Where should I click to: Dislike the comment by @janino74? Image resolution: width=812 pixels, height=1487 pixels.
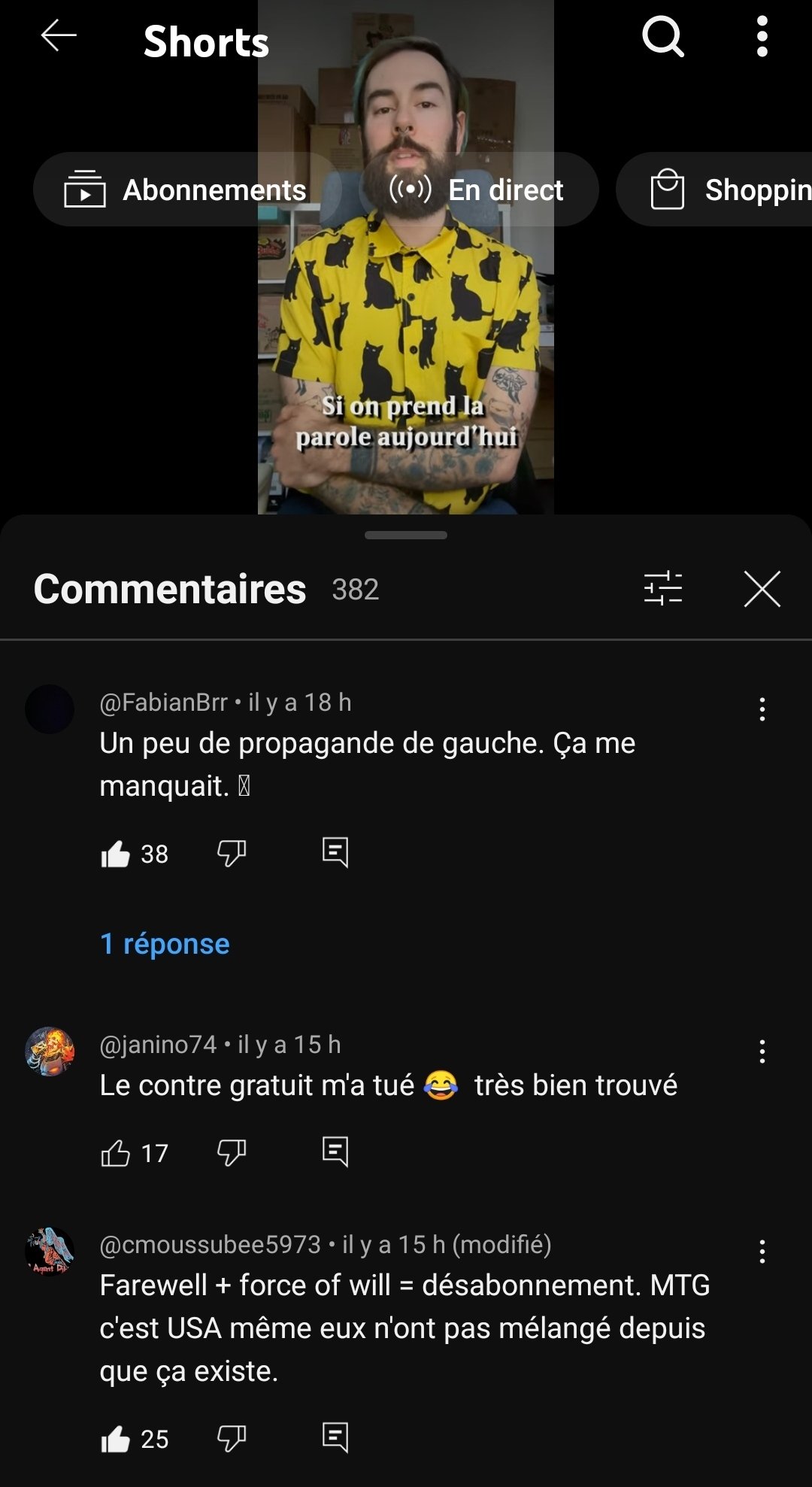coord(232,1153)
